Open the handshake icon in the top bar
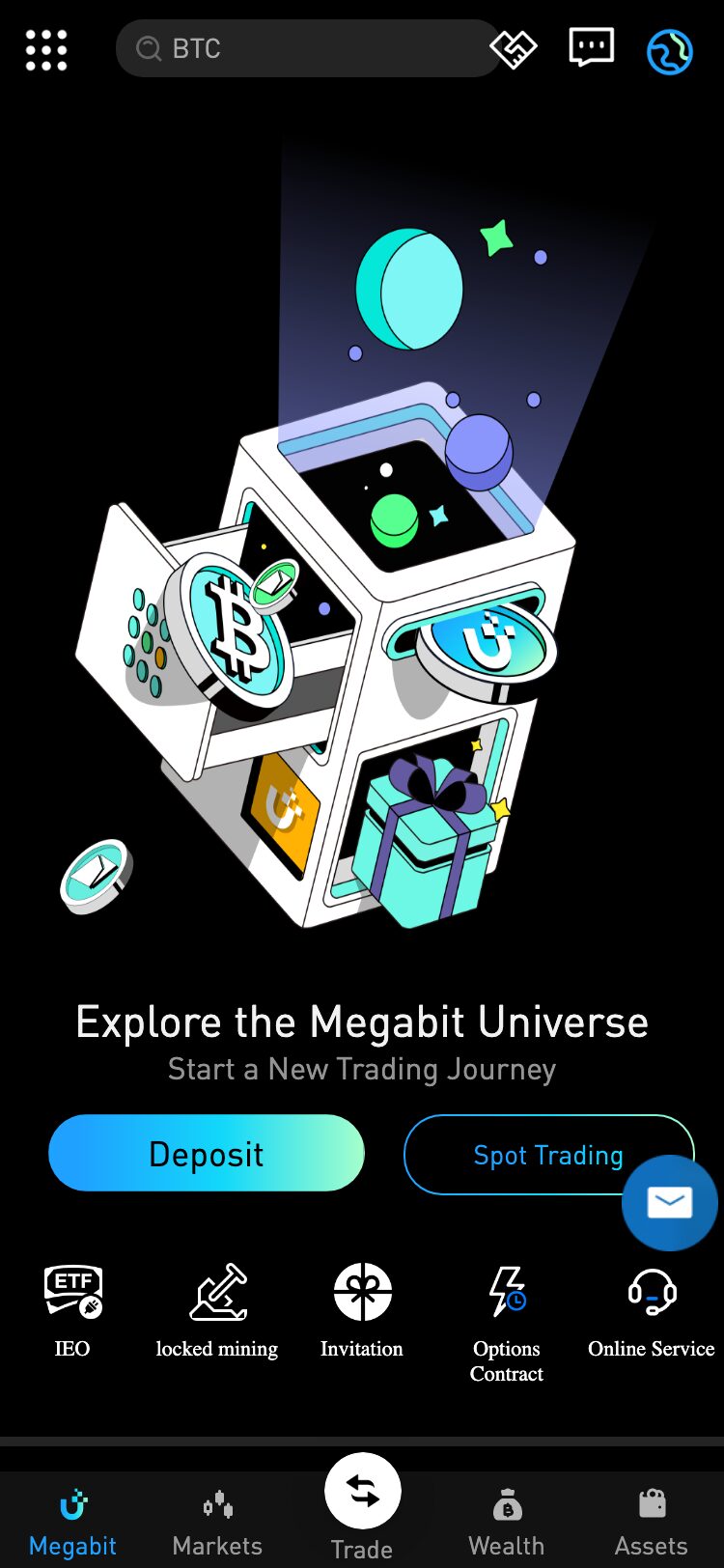 (513, 49)
